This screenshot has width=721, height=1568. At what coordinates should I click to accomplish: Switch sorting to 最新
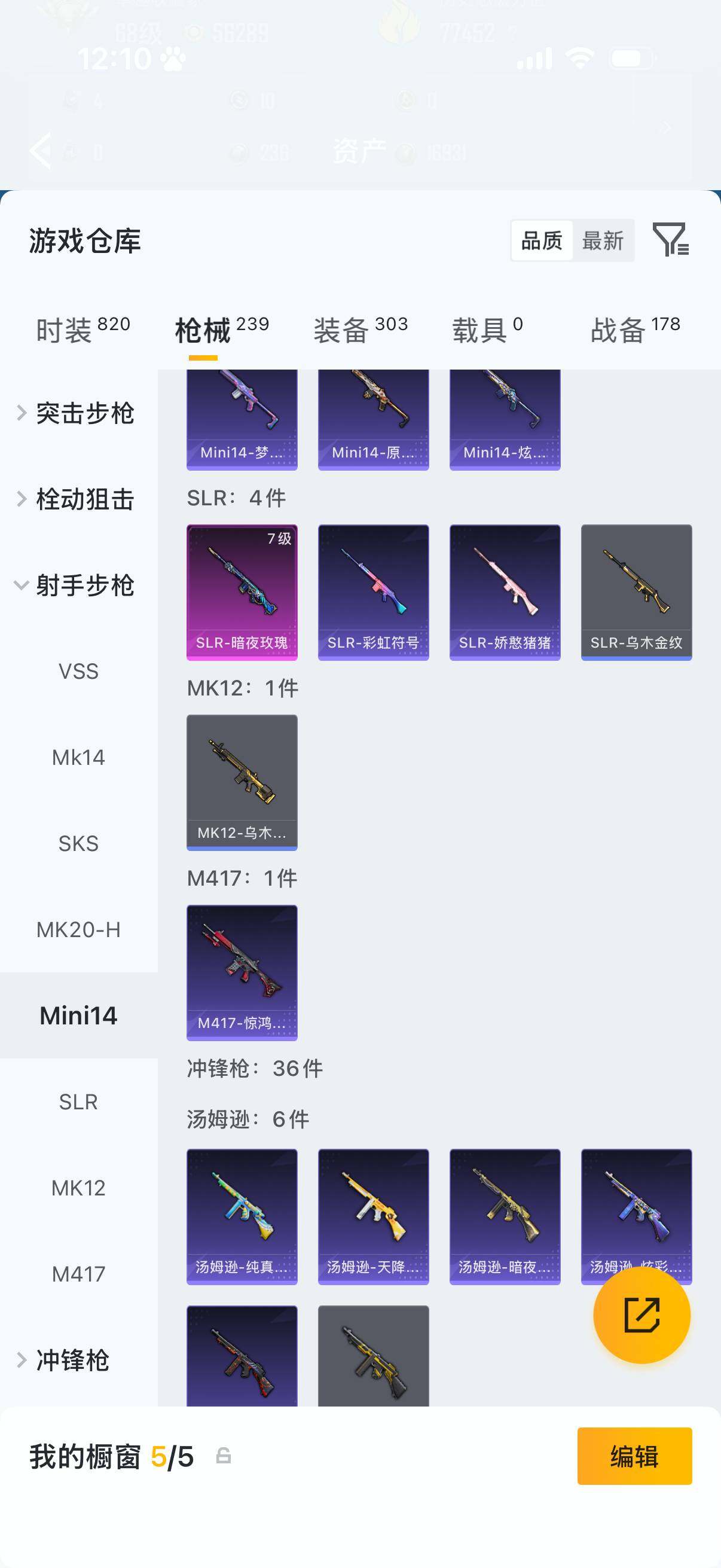(x=603, y=241)
